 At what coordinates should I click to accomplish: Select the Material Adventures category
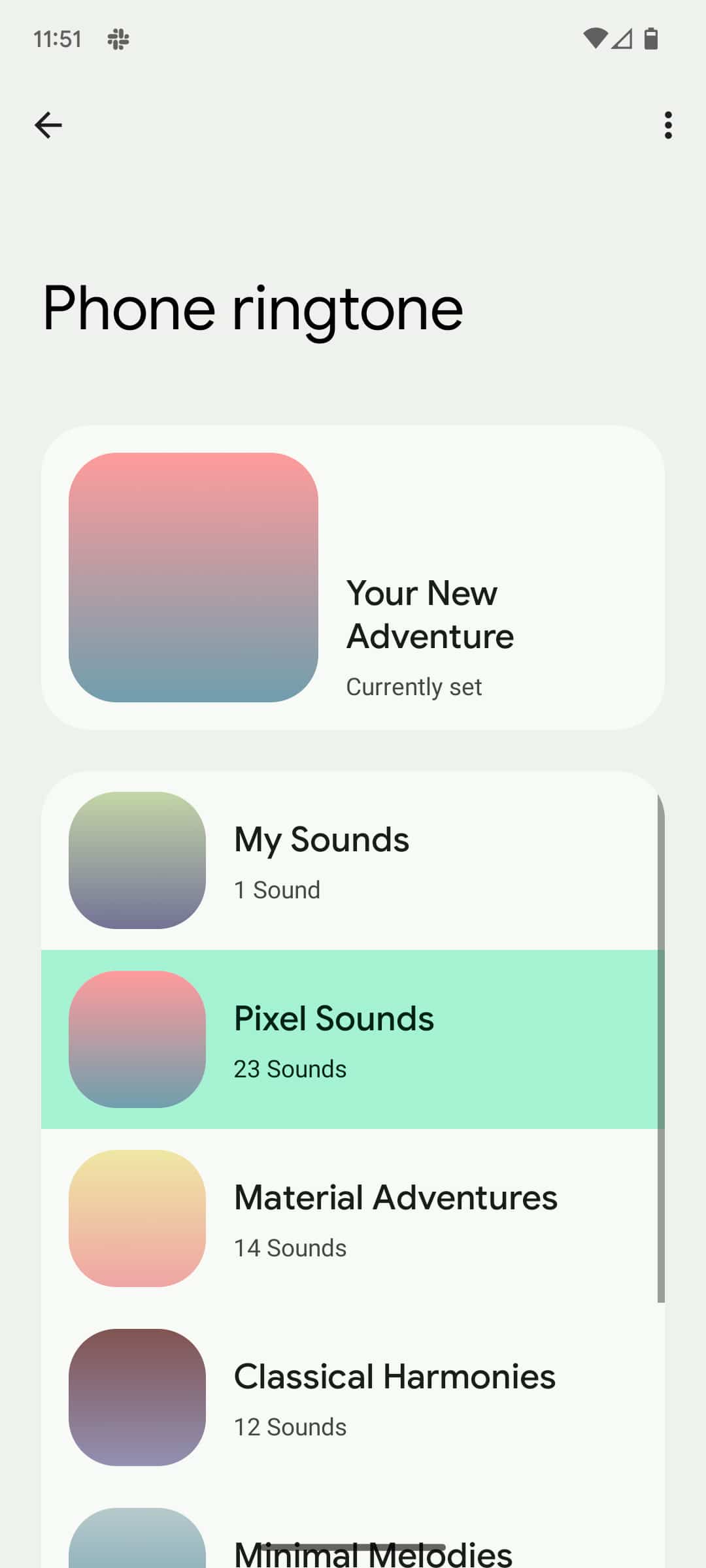pos(353,1220)
